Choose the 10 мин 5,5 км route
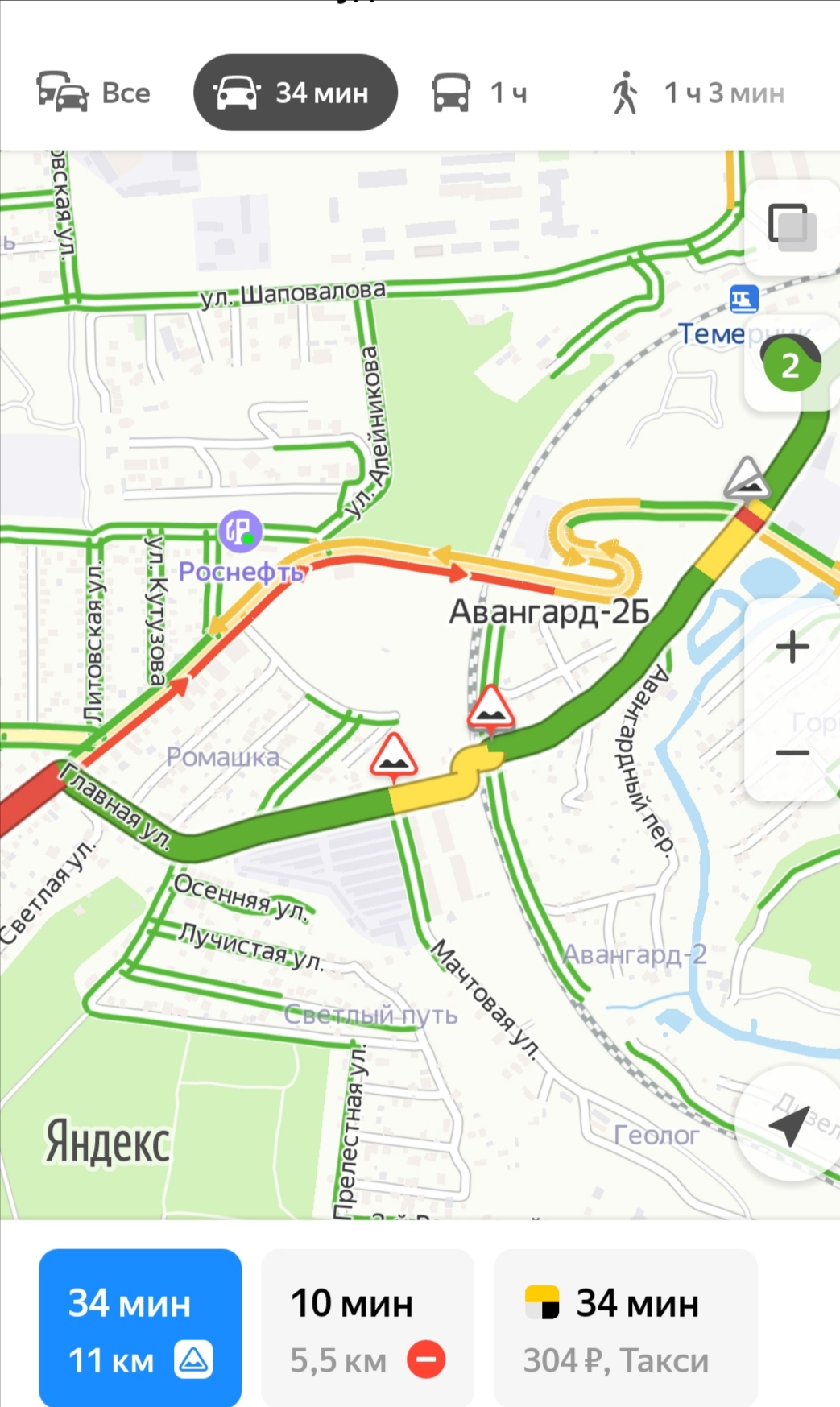Screen dimensions: 840x1407 click(367, 1329)
